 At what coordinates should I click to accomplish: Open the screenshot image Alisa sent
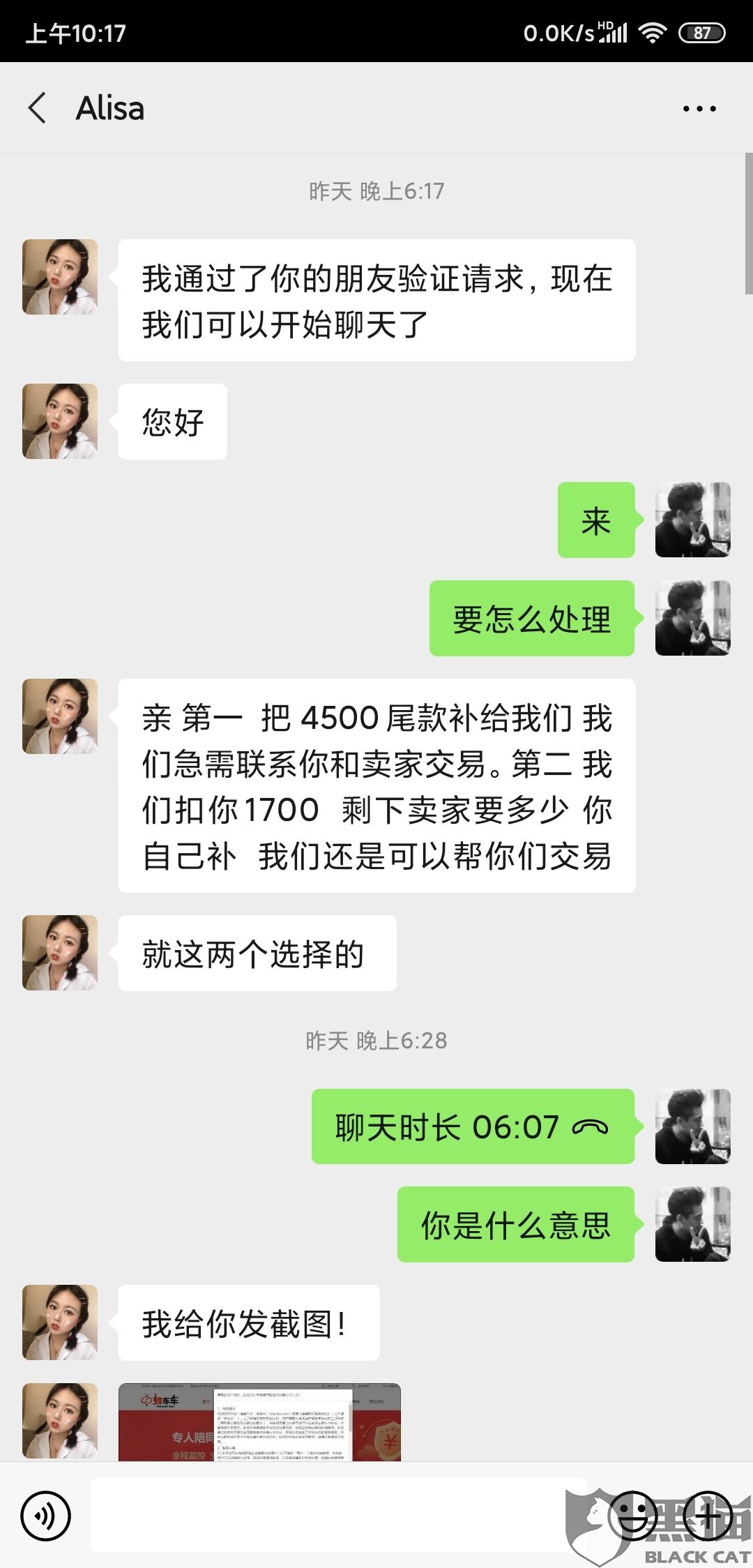pos(259,1423)
